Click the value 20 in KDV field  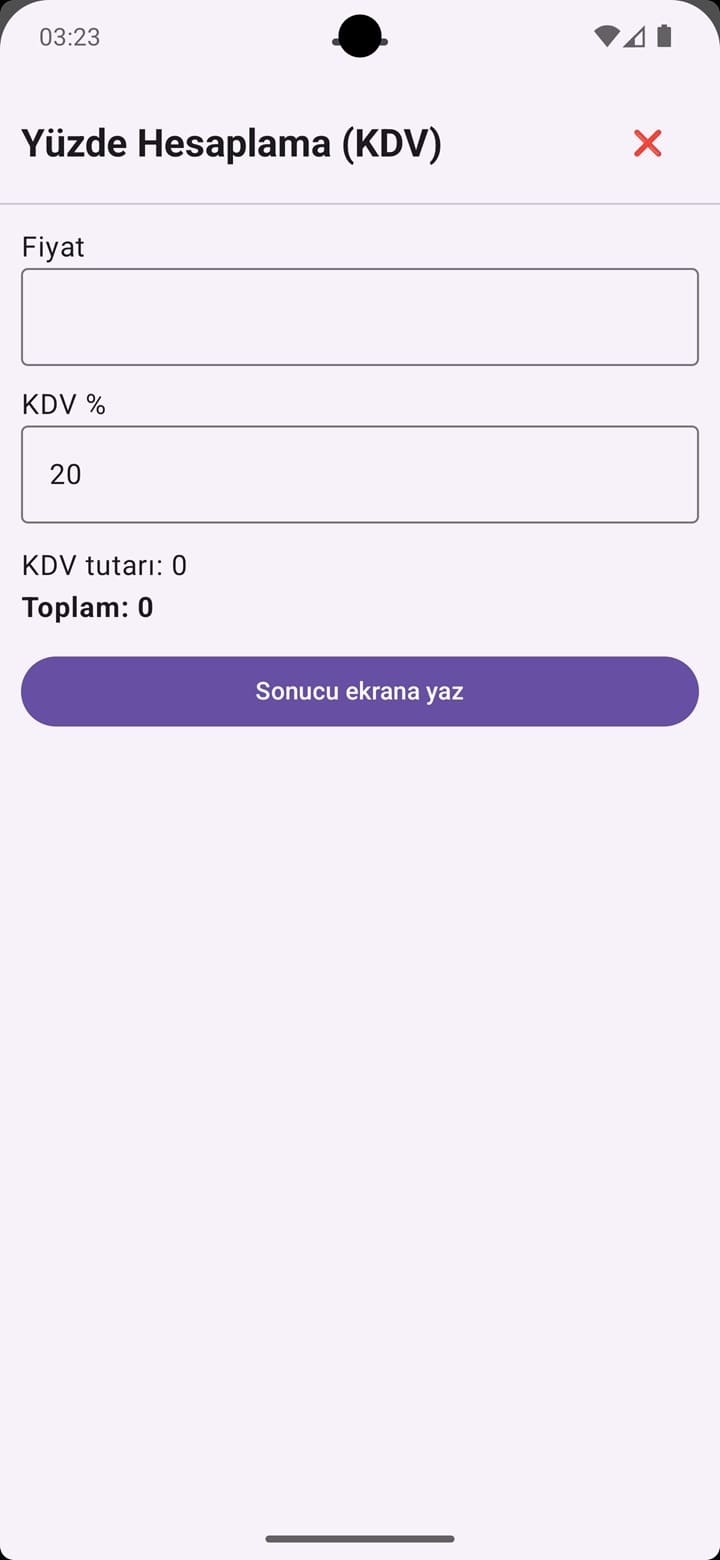point(65,474)
